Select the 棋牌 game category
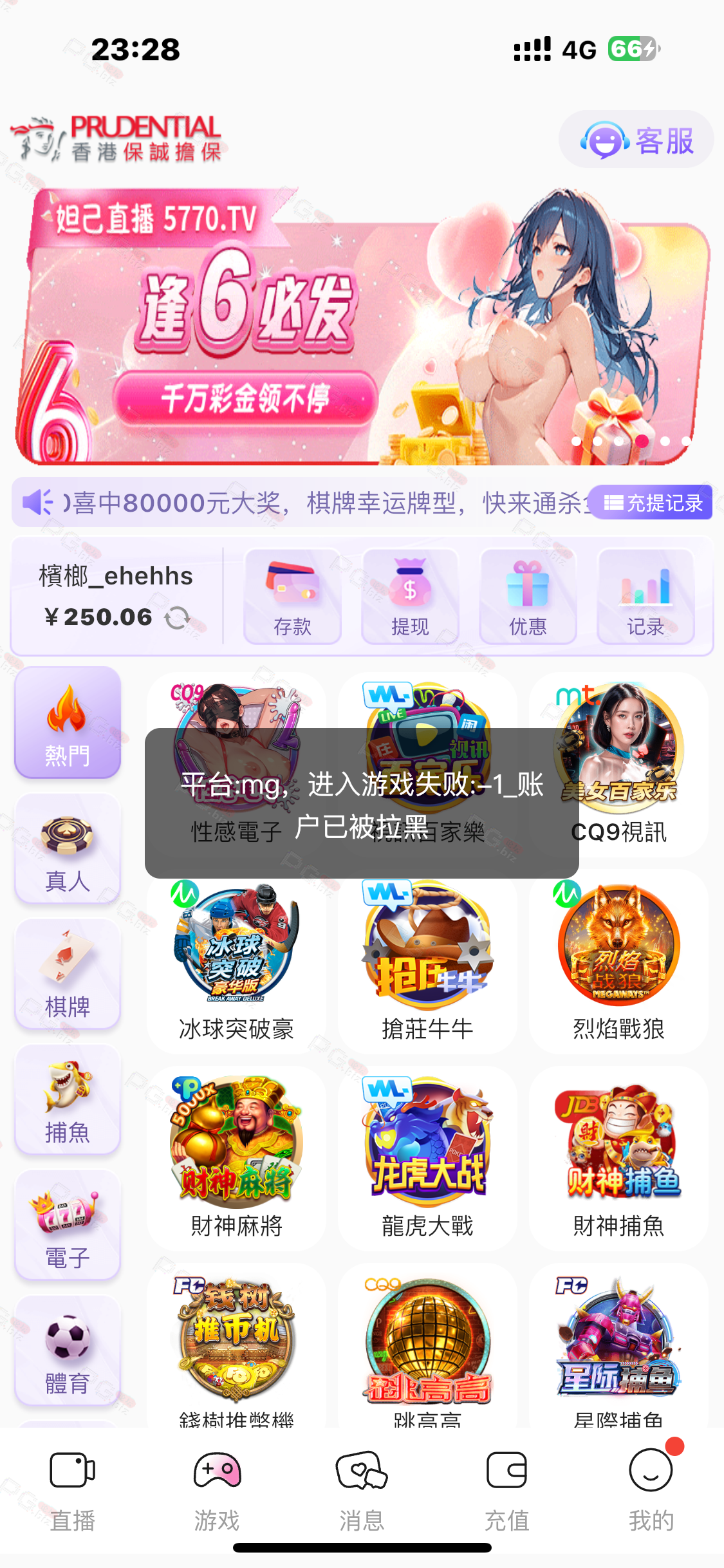 coord(68,975)
